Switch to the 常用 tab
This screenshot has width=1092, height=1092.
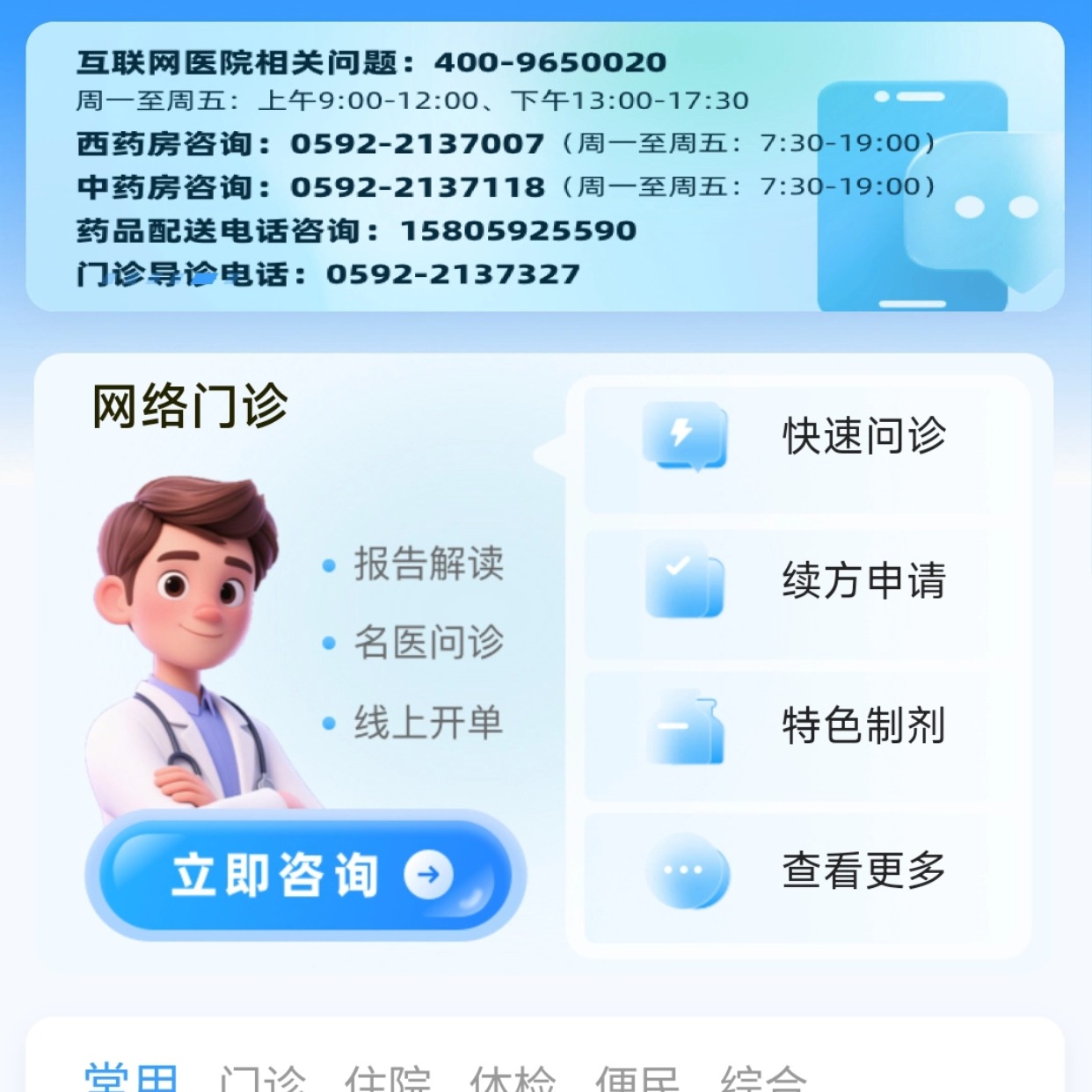131,1080
